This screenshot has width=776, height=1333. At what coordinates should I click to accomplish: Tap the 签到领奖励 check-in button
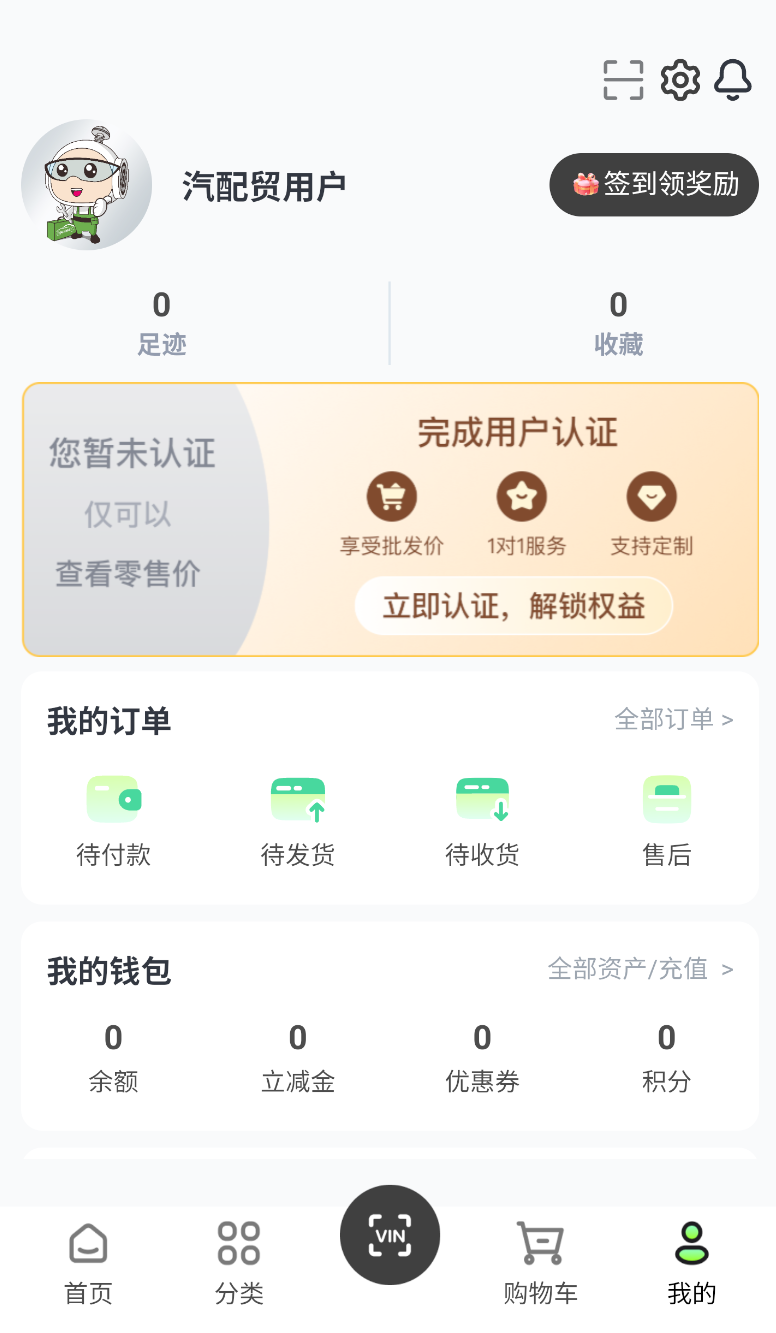tap(654, 184)
